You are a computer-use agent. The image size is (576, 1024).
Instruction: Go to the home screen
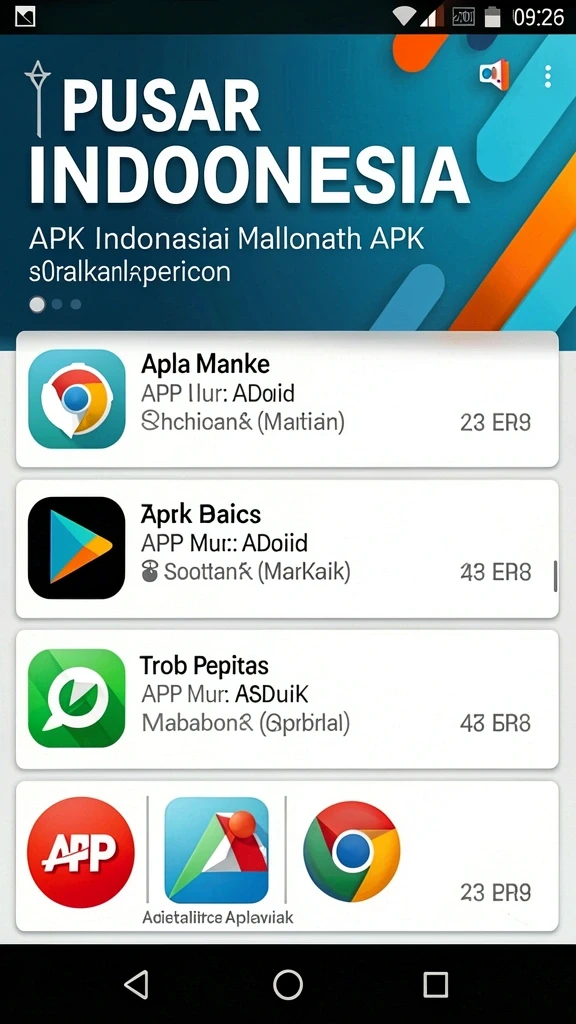(288, 984)
